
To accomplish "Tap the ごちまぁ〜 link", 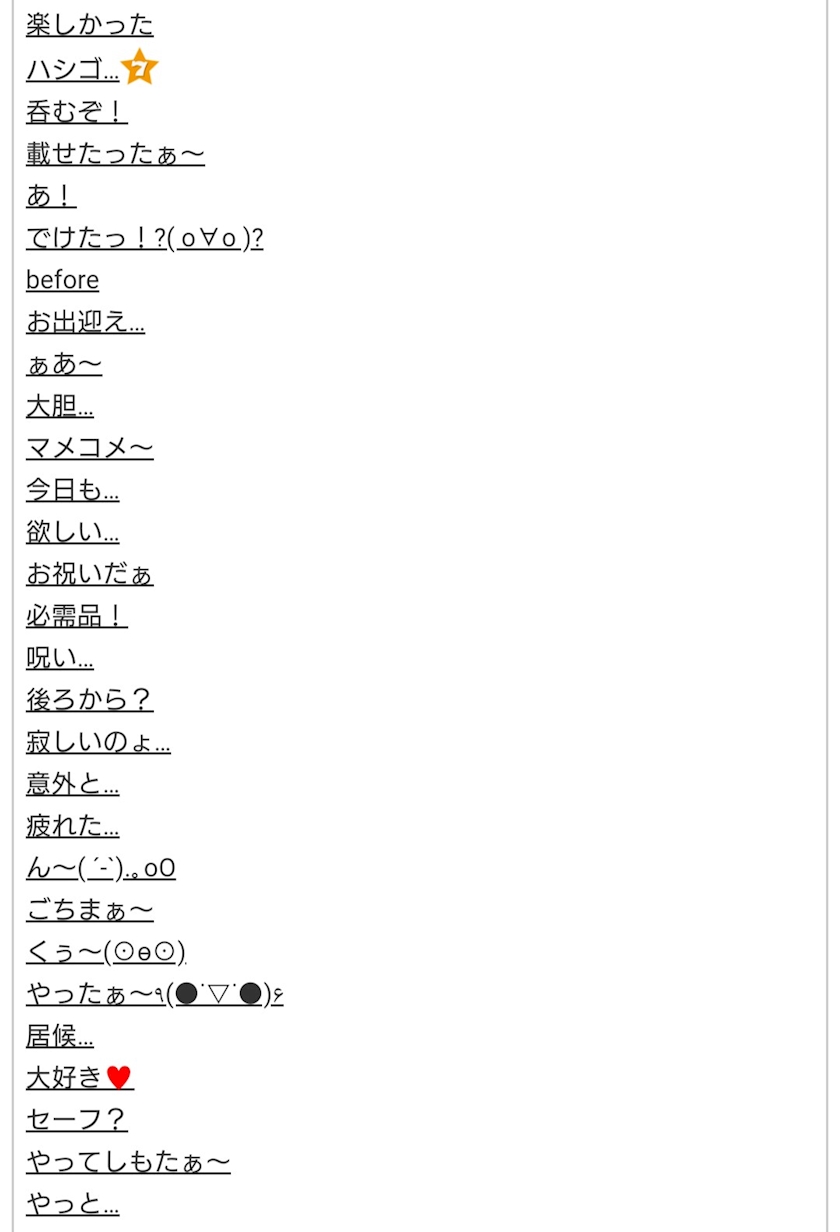I will [90, 910].
